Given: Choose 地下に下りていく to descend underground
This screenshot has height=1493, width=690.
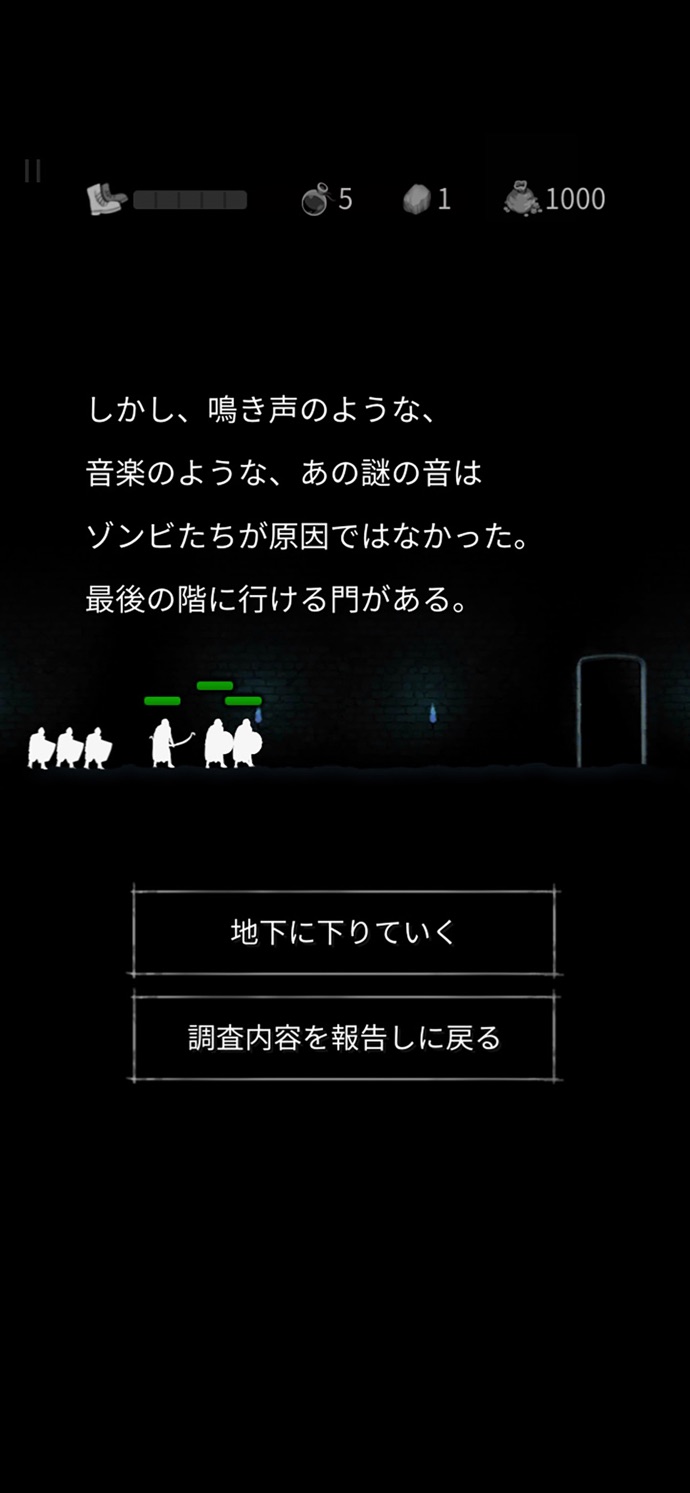Looking at the screenshot, I should point(344,932).
